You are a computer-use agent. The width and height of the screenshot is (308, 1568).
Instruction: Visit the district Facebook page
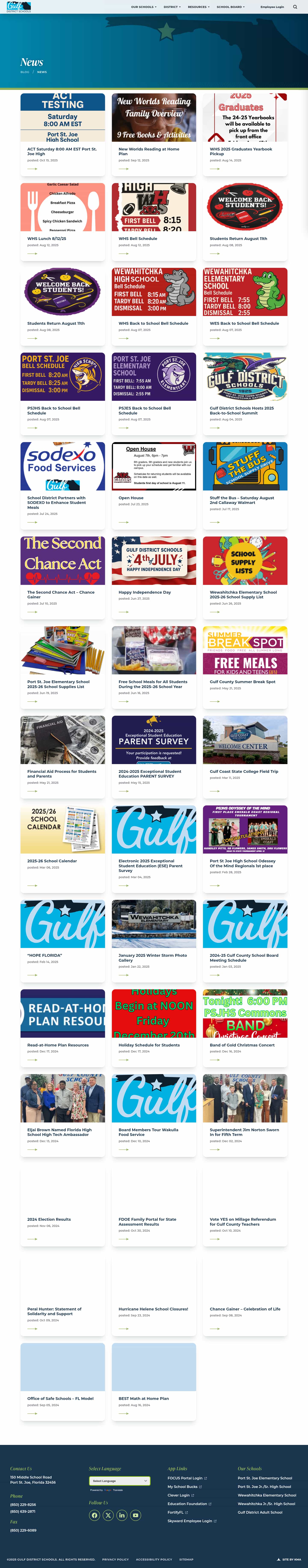pyautogui.click(x=94, y=1515)
